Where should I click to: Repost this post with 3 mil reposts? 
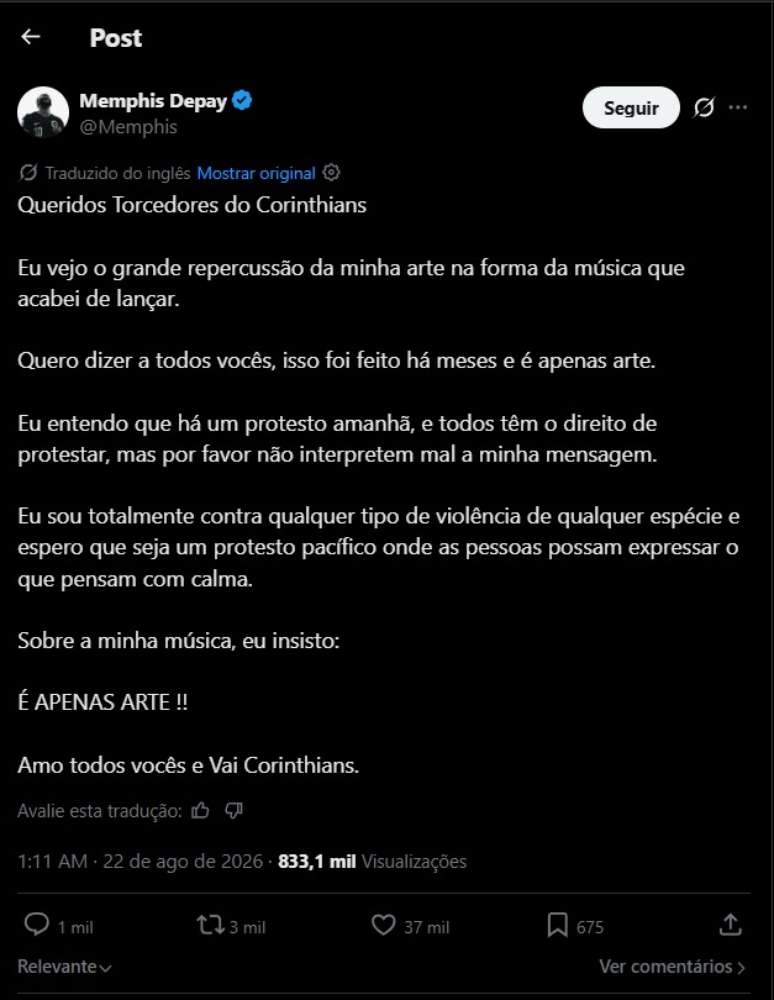point(210,925)
